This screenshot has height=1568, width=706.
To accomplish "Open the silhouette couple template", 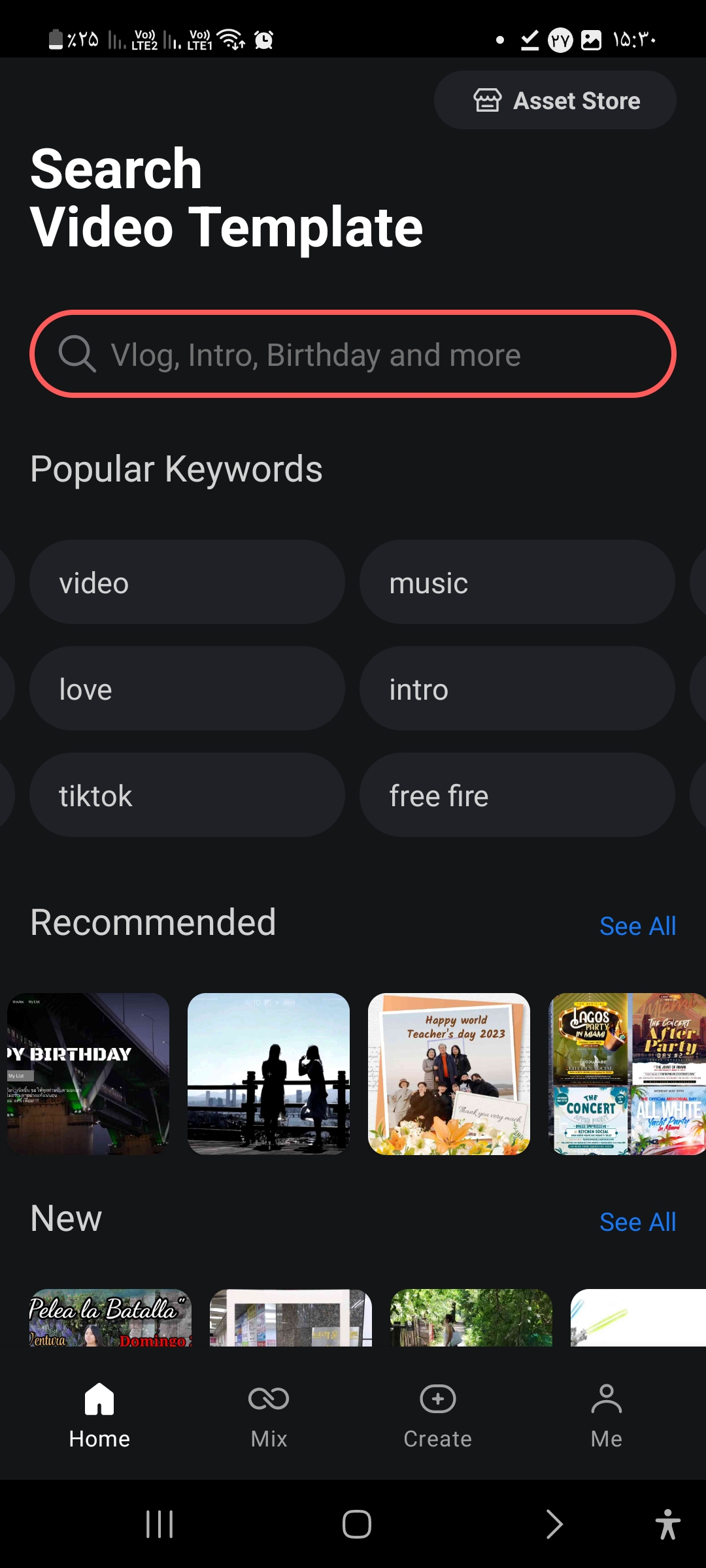I will (x=269, y=1074).
